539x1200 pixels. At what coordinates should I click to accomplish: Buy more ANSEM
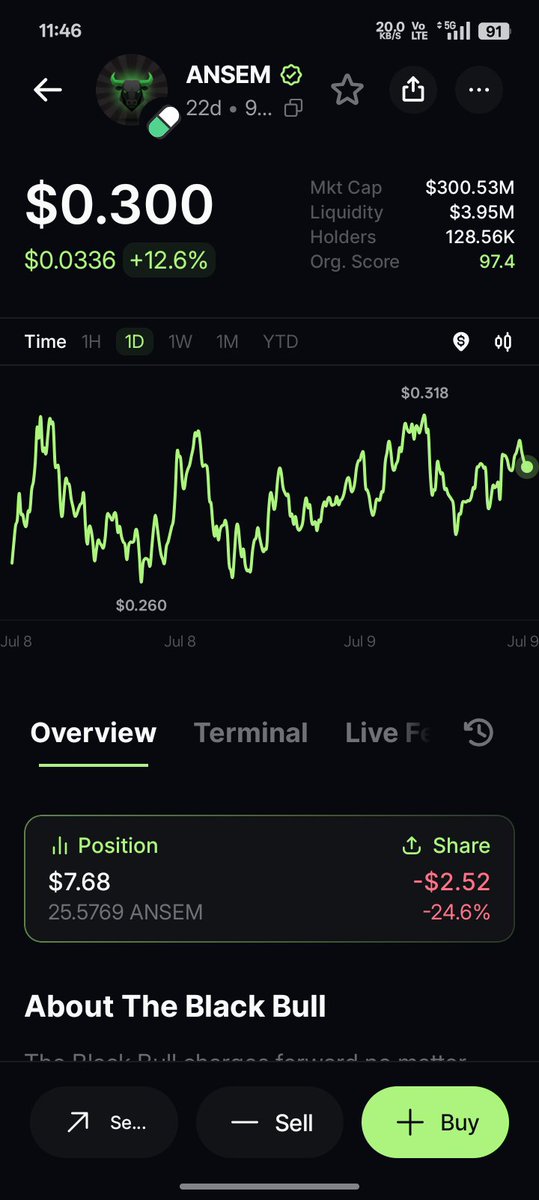click(x=435, y=1123)
